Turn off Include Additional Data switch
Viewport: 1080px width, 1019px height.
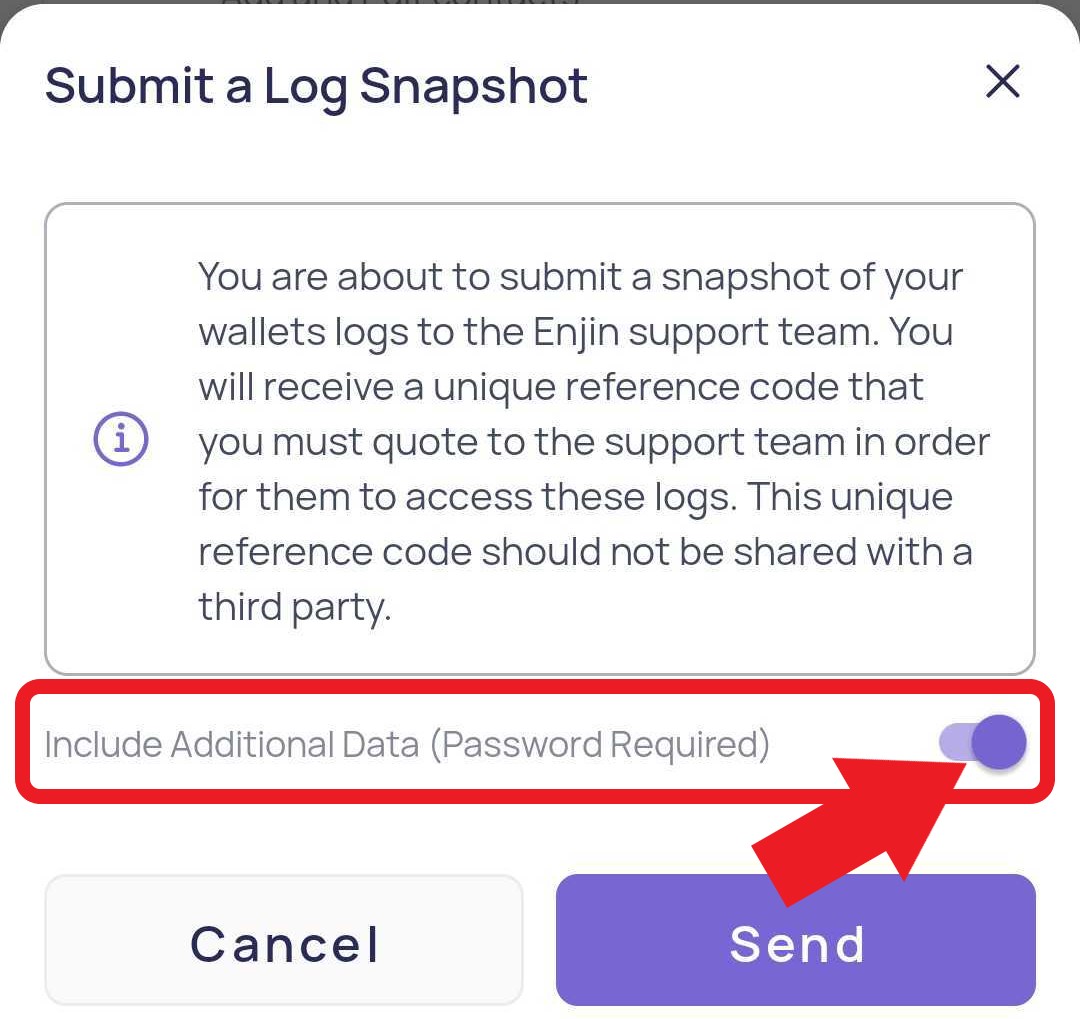tap(983, 743)
